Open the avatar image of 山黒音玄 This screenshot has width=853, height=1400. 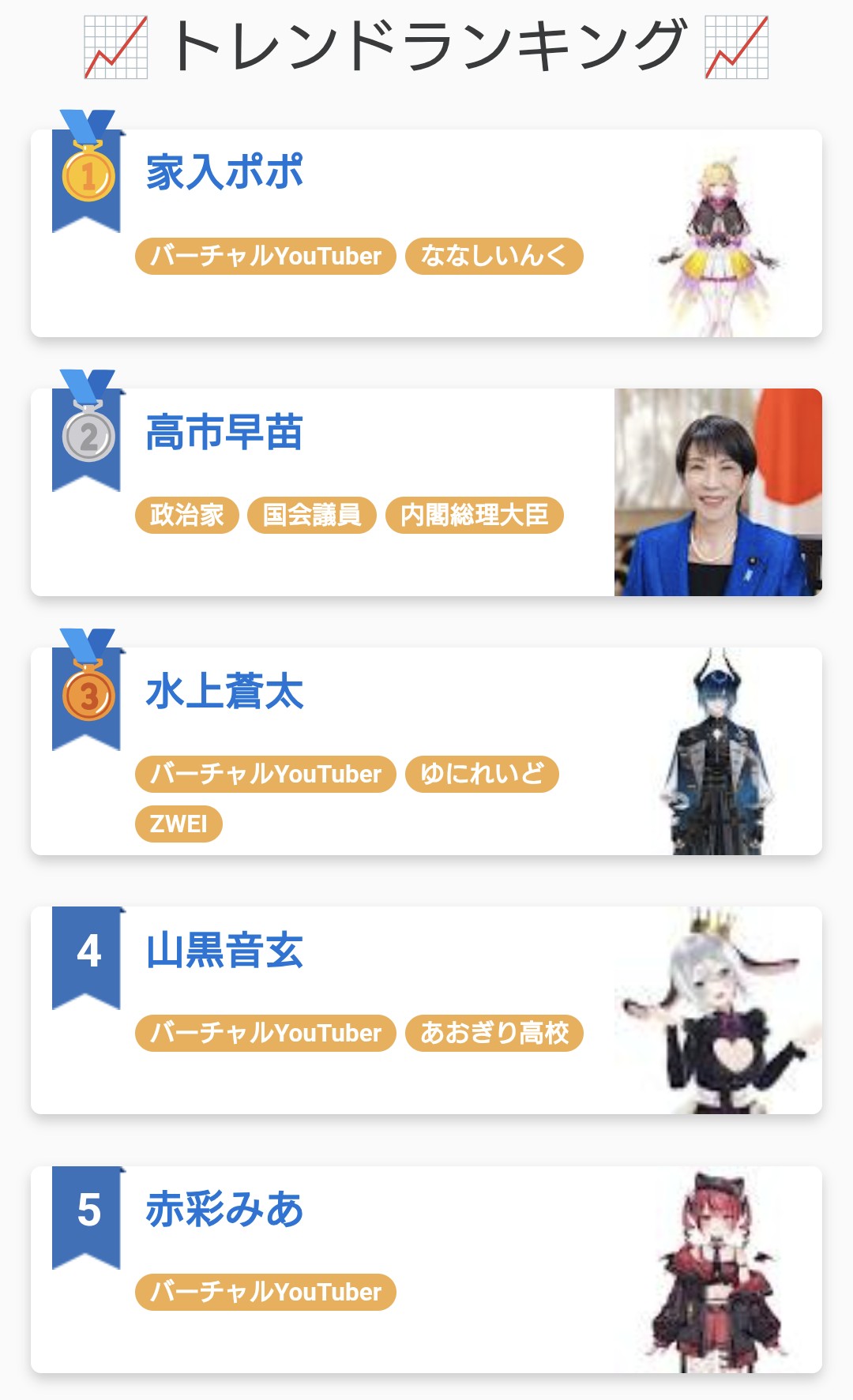click(x=718, y=1010)
